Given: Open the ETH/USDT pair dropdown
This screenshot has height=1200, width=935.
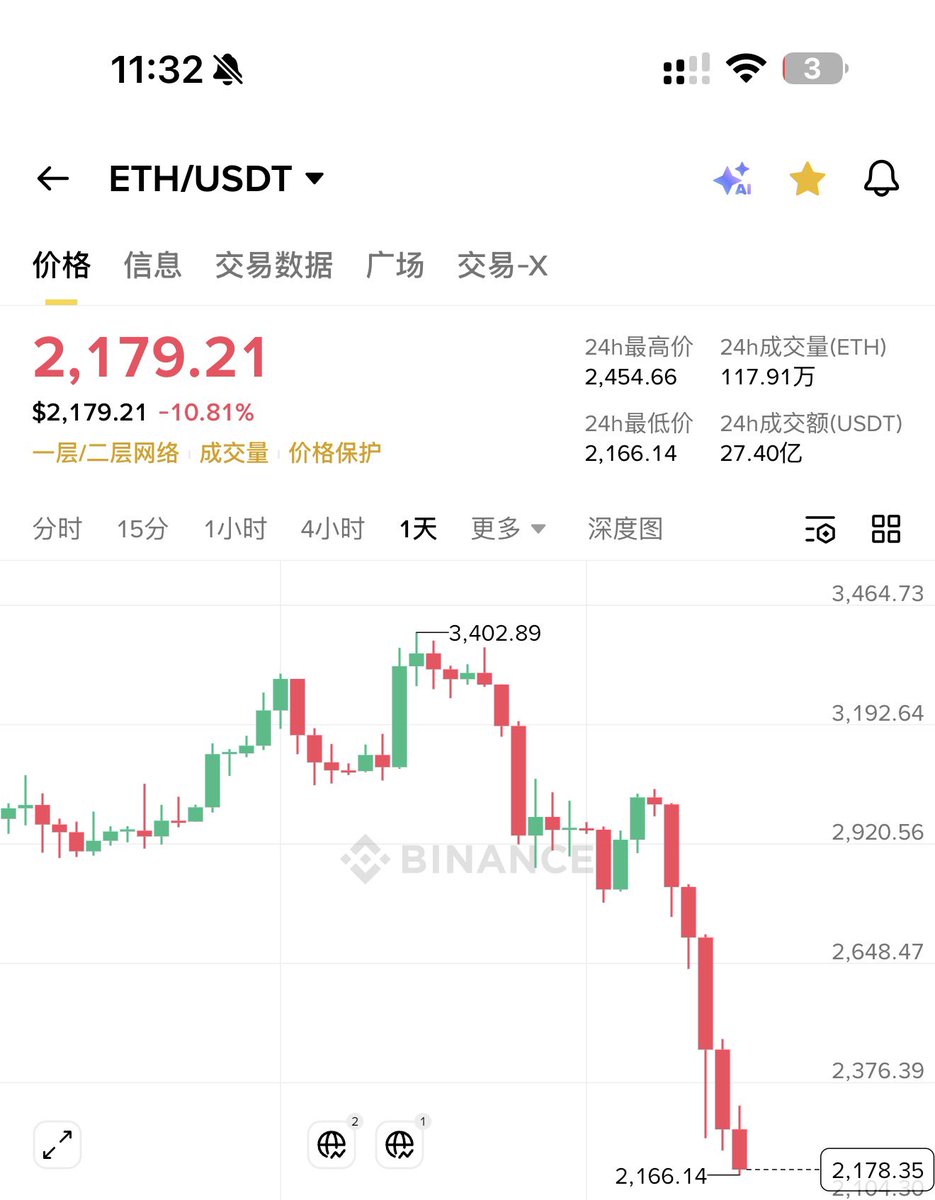Looking at the screenshot, I should 216,179.
